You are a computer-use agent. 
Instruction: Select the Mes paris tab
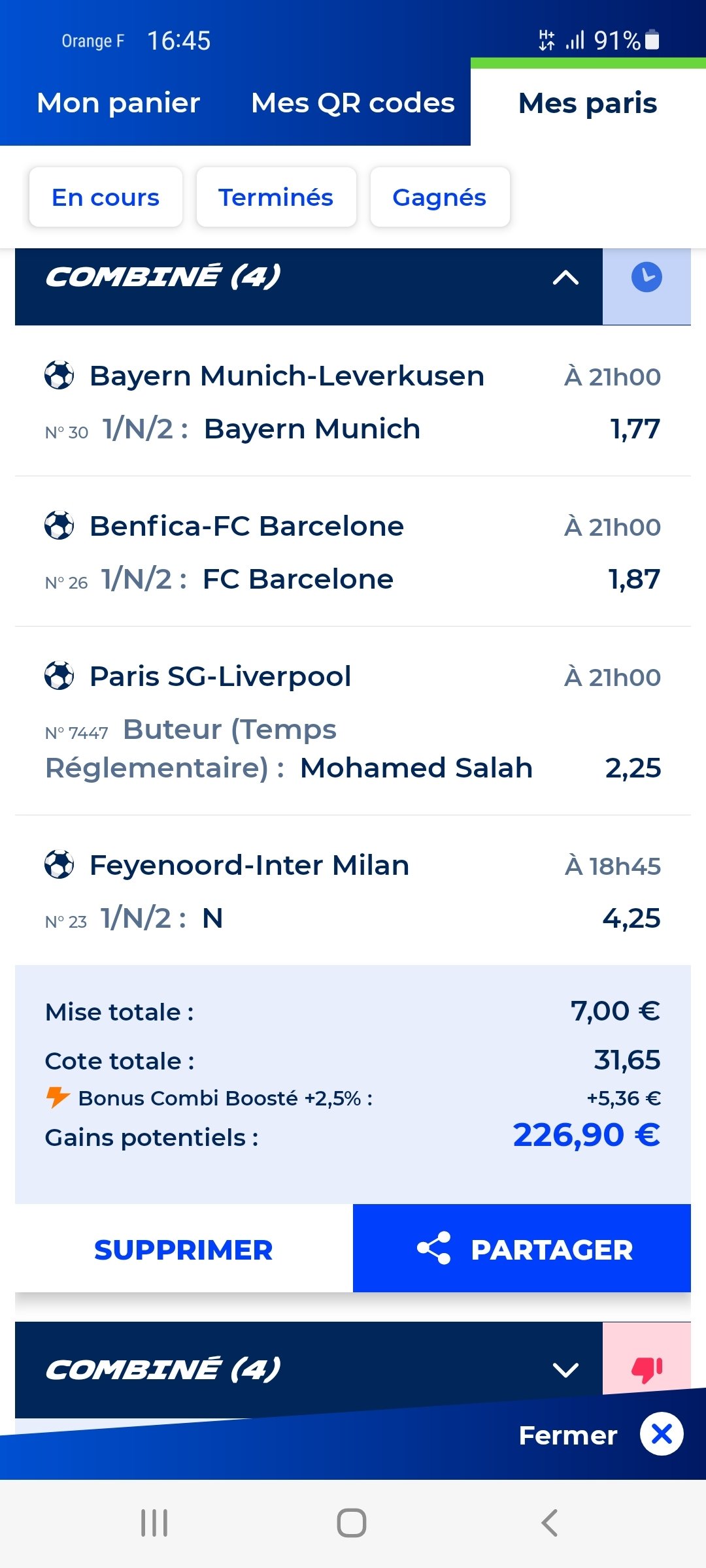588,103
